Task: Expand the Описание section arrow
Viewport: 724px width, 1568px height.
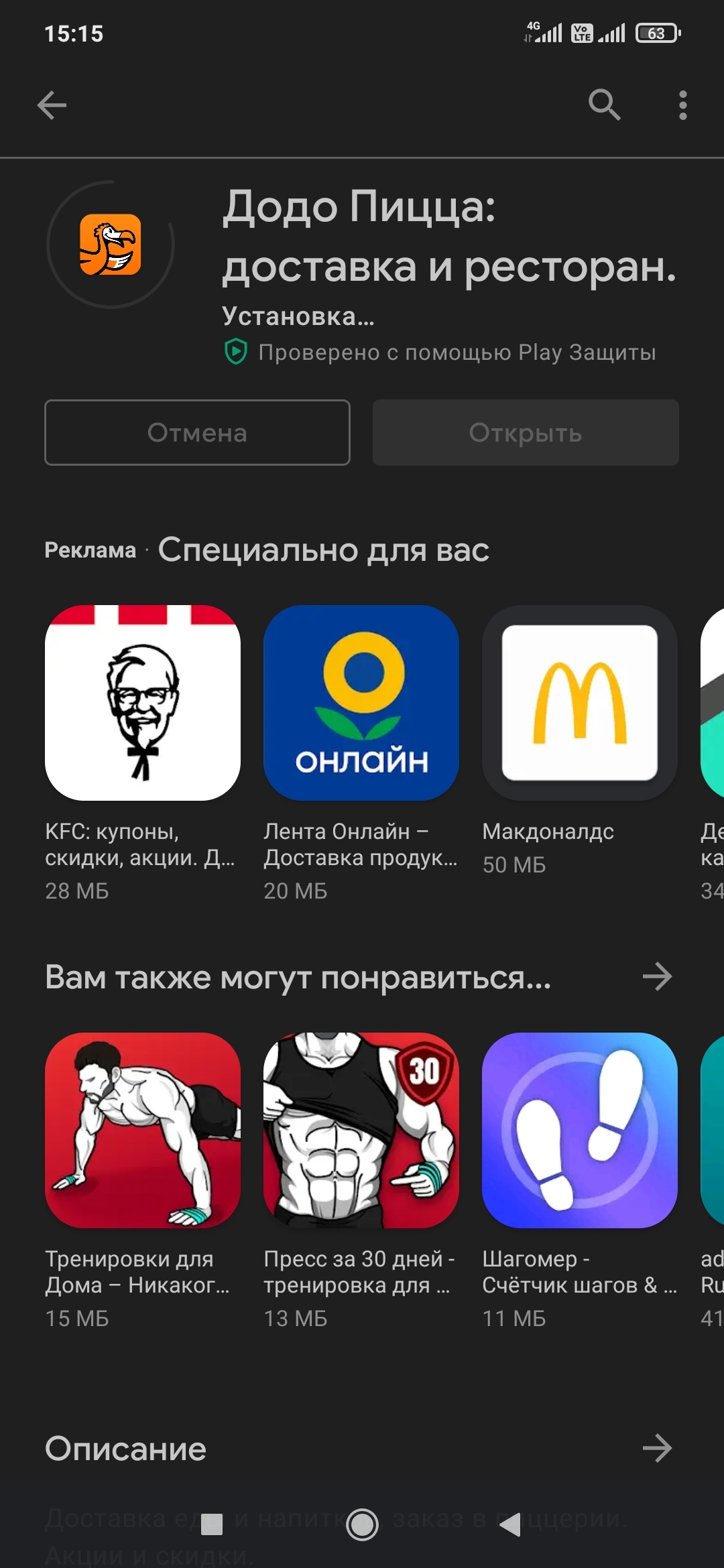Action: click(657, 1448)
